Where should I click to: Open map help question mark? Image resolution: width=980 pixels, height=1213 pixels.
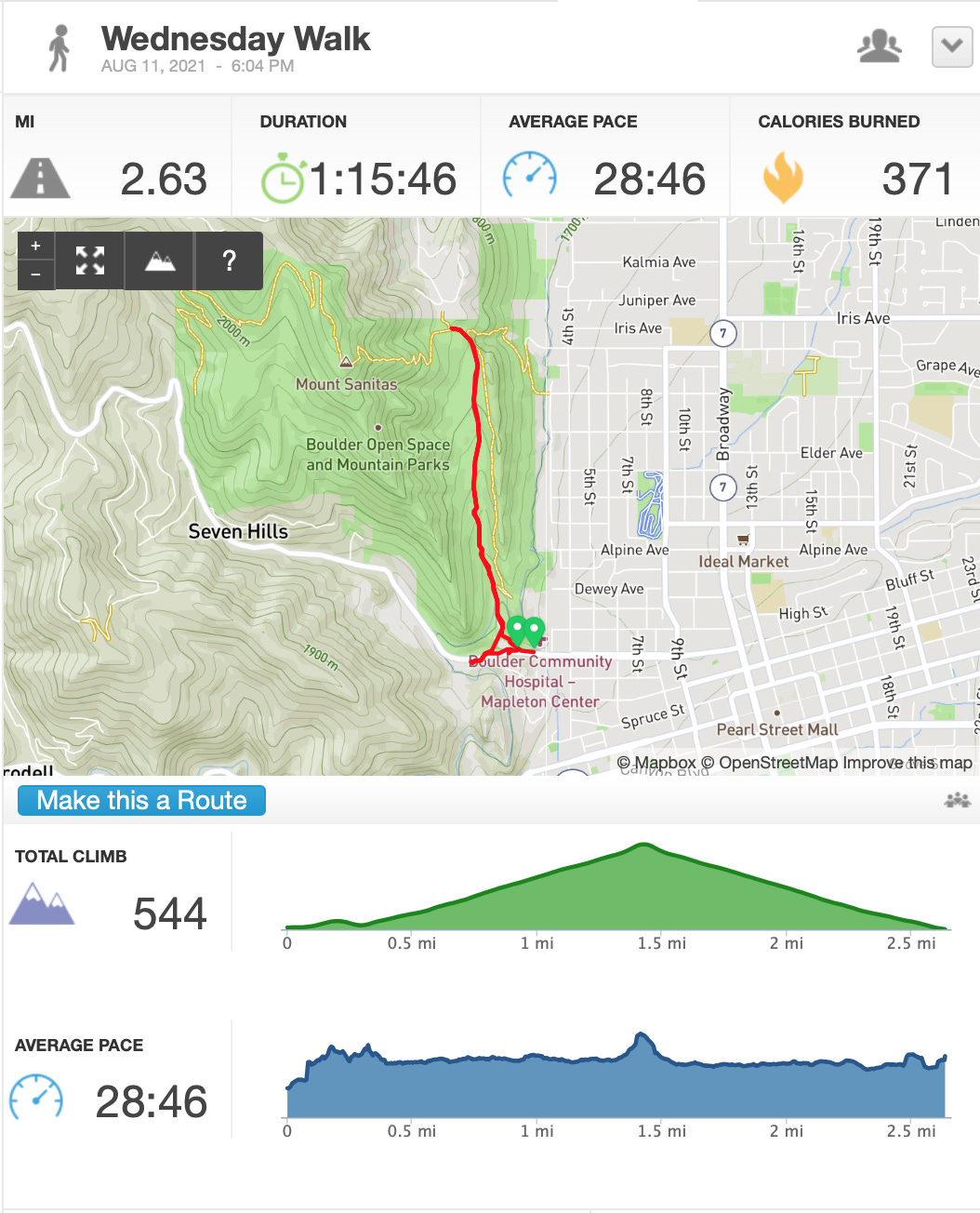click(229, 260)
